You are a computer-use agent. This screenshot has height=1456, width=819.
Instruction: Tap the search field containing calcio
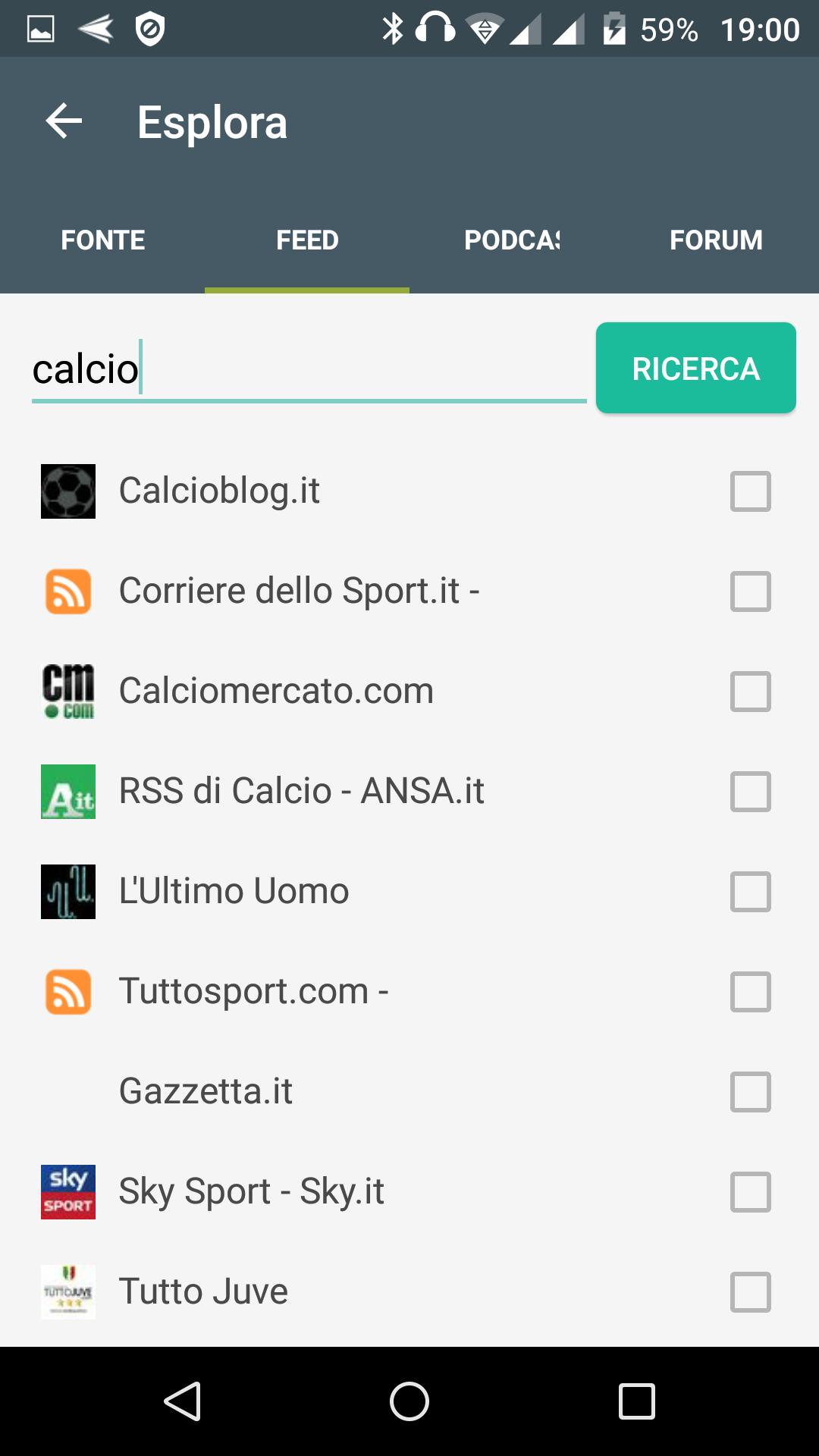coord(309,369)
